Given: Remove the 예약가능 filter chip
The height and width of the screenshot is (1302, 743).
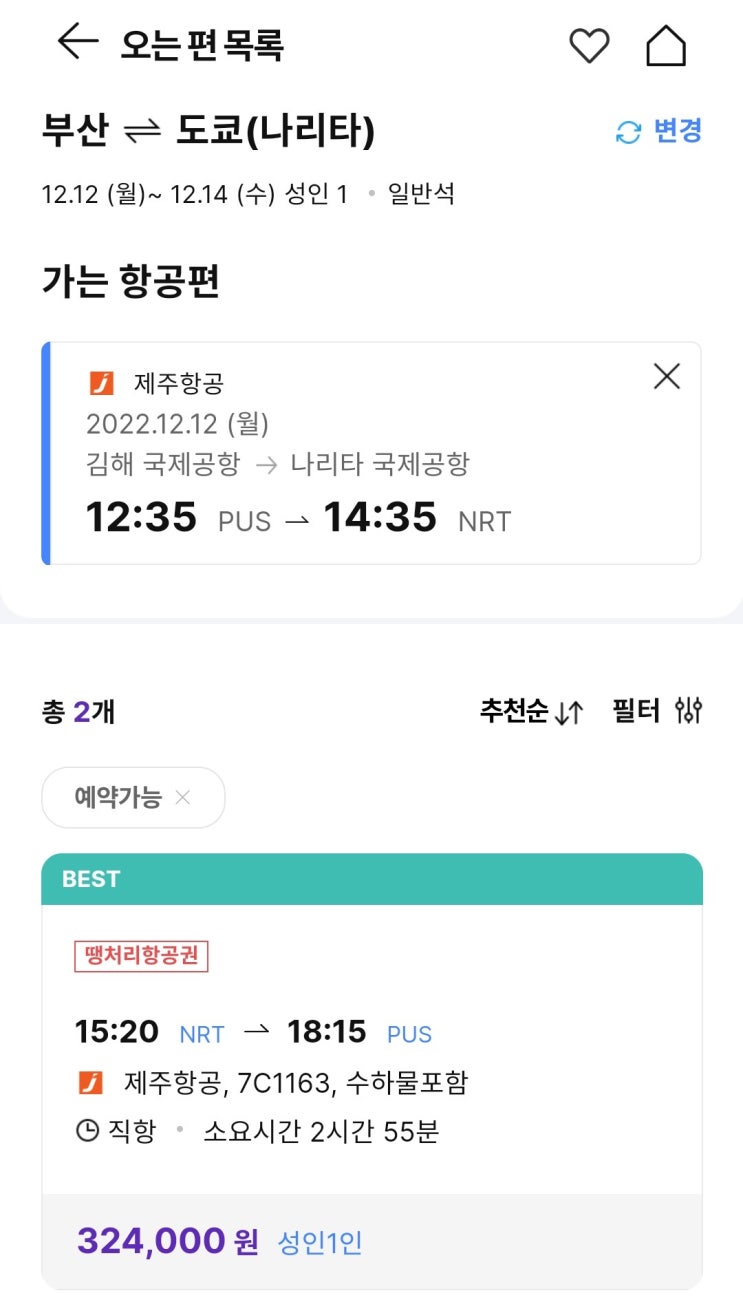Looking at the screenshot, I should (x=182, y=797).
